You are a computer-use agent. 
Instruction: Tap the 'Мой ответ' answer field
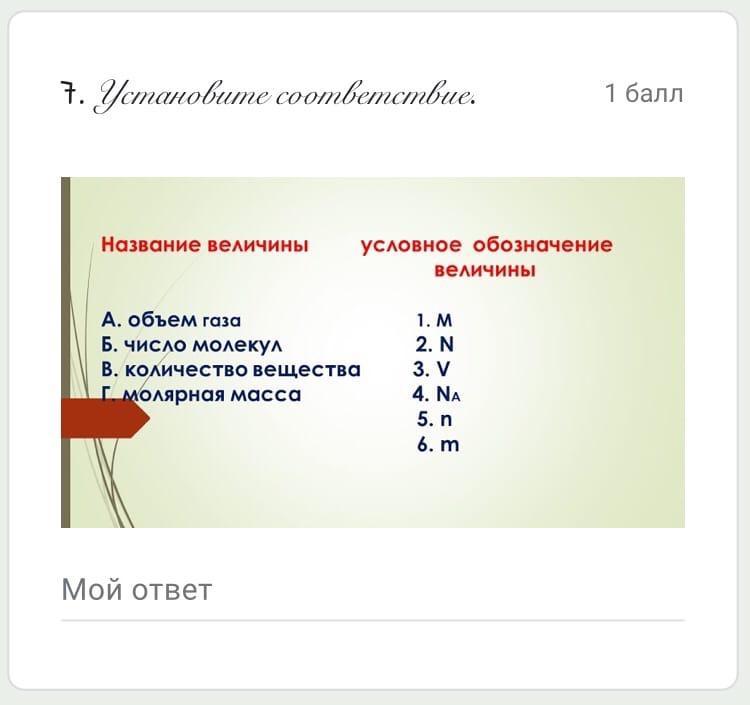pos(372,590)
